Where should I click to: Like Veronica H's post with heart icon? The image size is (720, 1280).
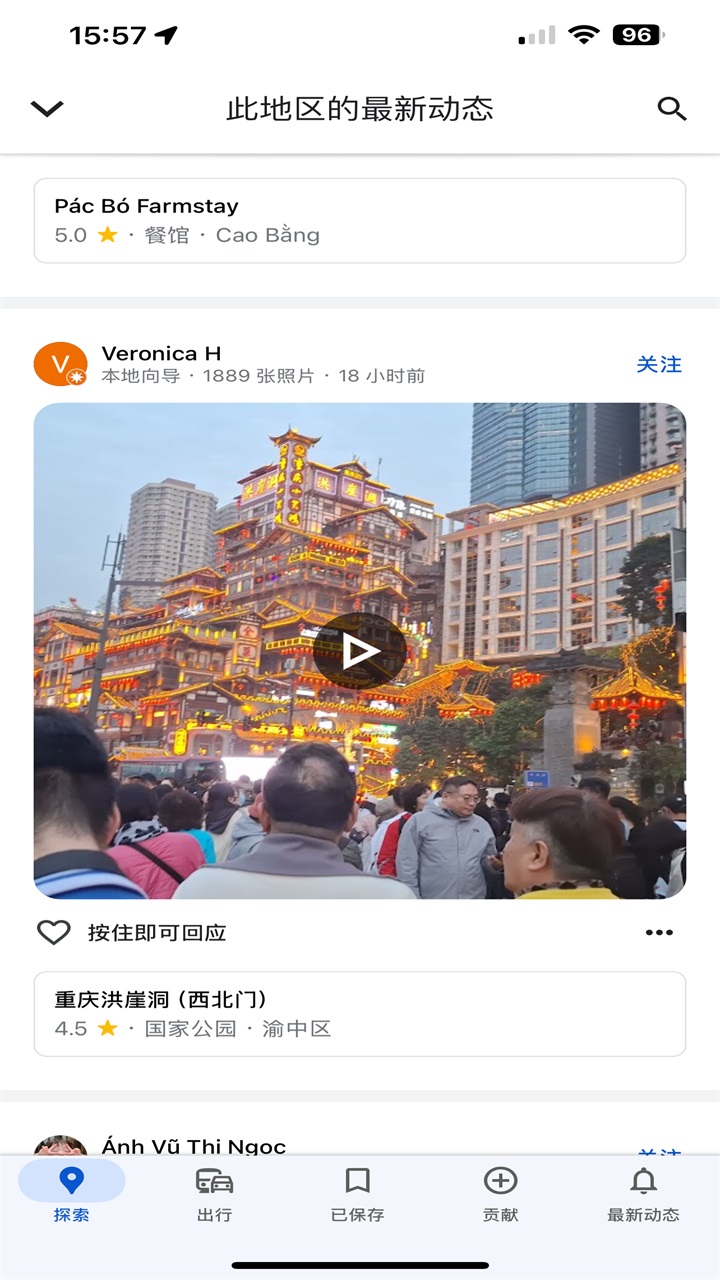pos(54,932)
